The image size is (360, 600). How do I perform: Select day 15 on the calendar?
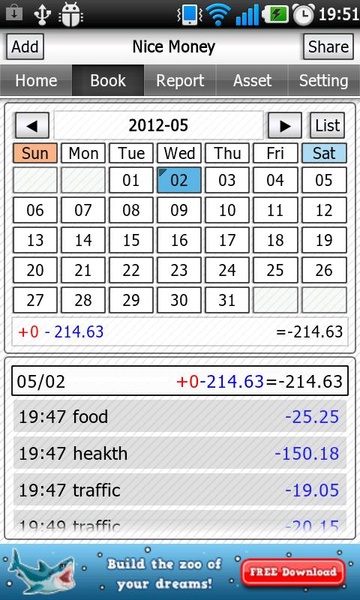(x=131, y=240)
